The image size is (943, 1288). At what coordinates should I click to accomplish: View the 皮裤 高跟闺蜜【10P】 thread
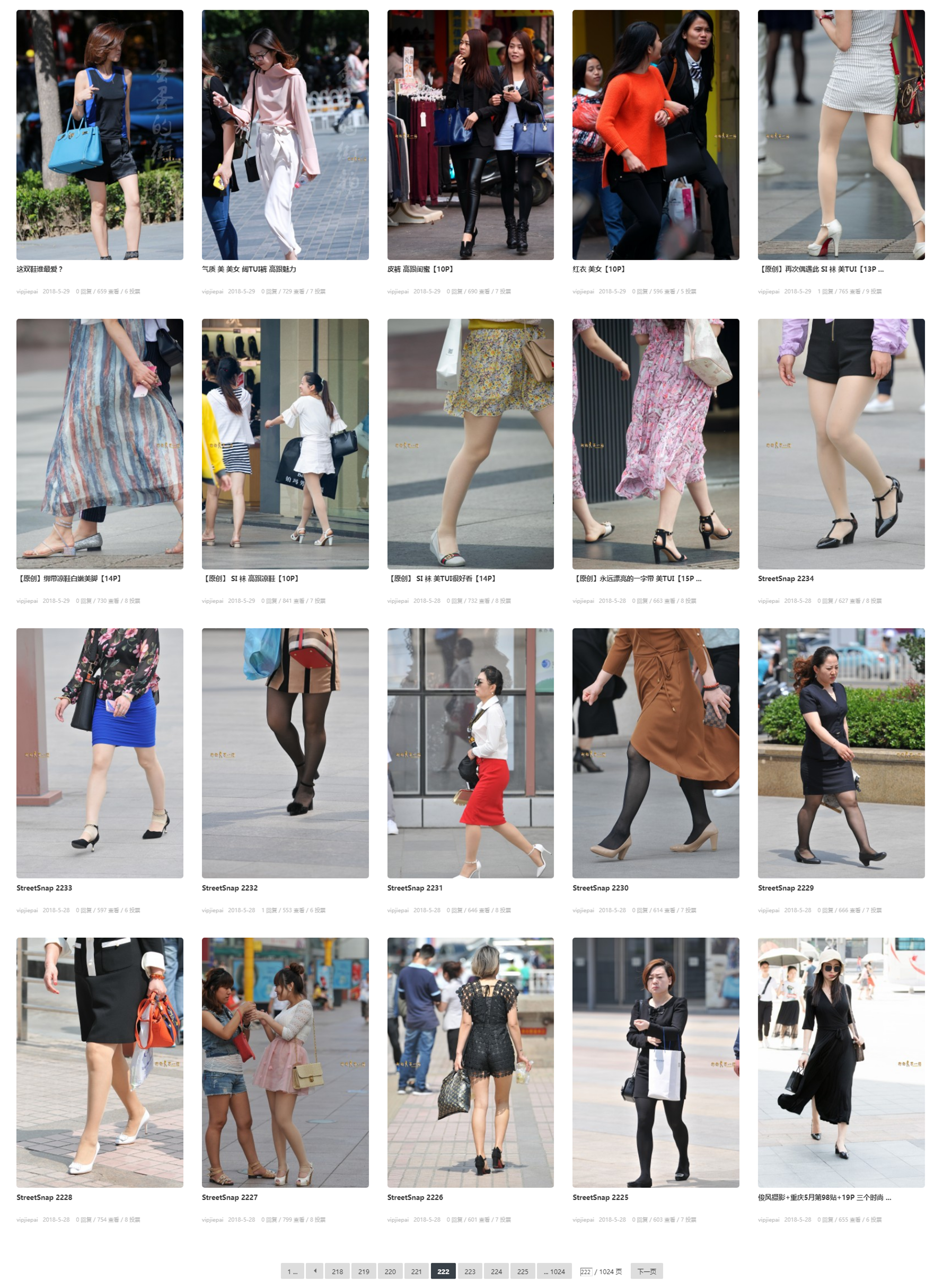[420, 269]
